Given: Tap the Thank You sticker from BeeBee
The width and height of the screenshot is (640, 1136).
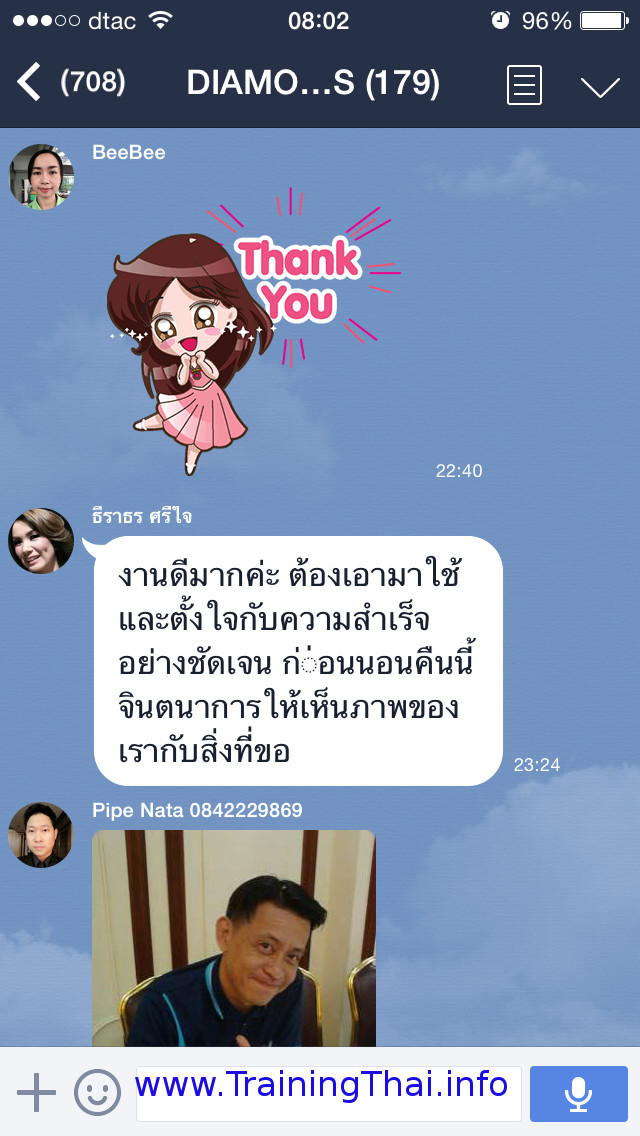Looking at the screenshot, I should 254,330.
